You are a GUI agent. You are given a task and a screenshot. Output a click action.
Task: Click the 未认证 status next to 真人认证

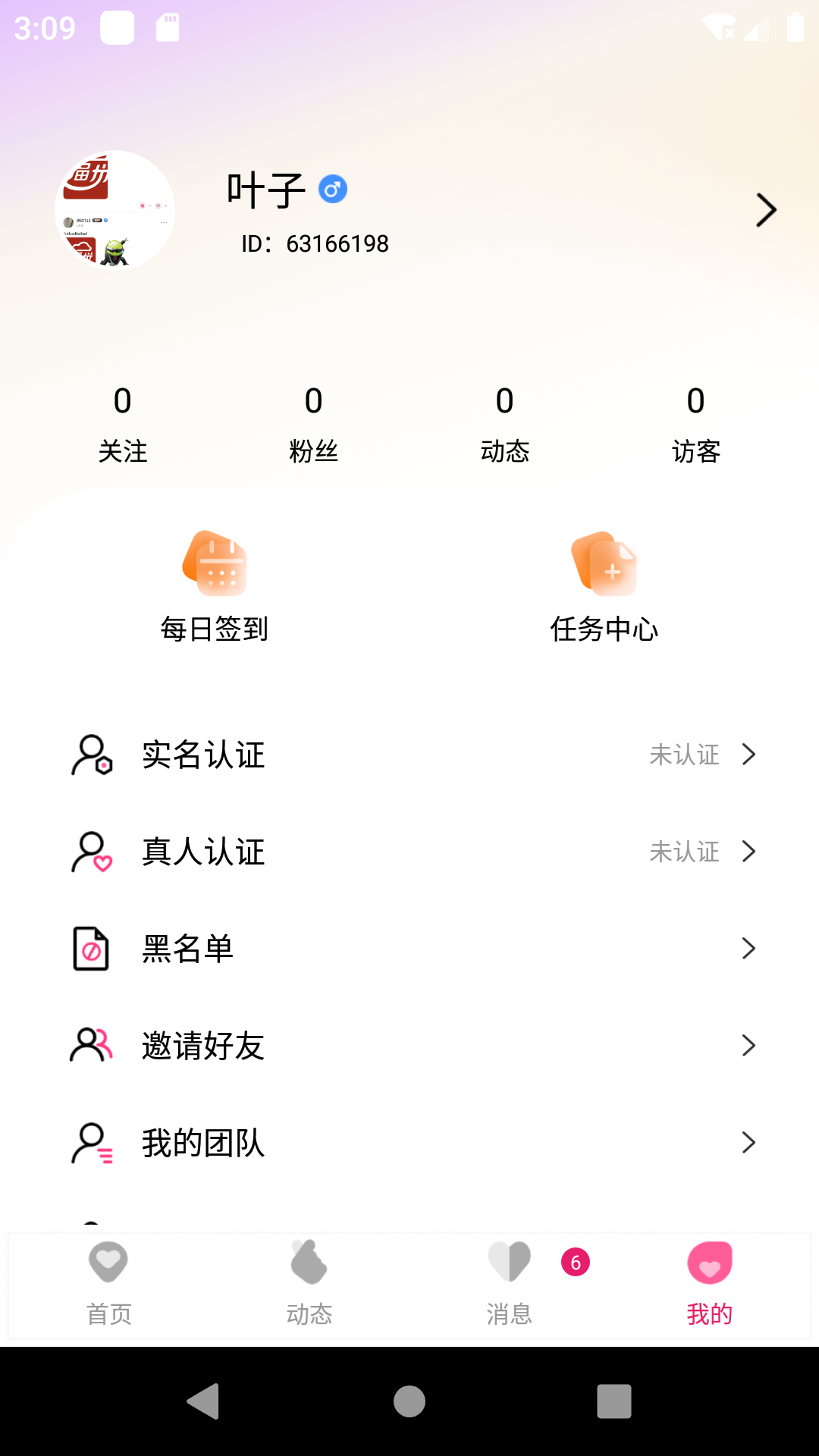(x=686, y=852)
